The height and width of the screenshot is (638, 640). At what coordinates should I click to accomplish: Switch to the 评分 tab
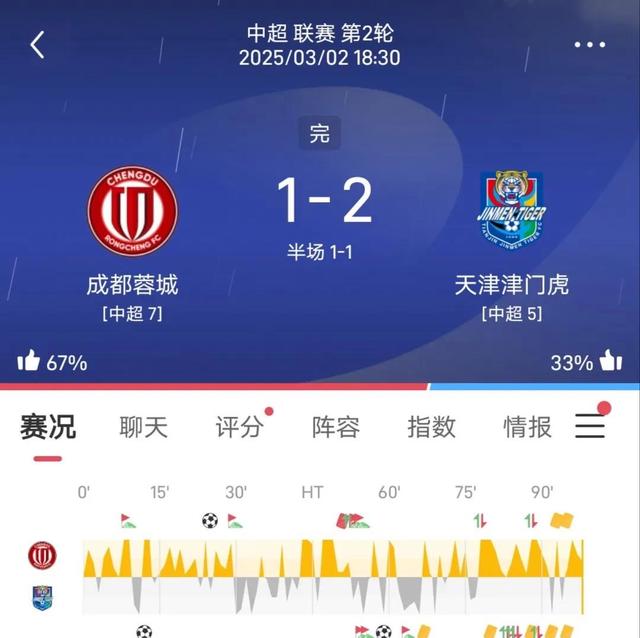pos(239,428)
